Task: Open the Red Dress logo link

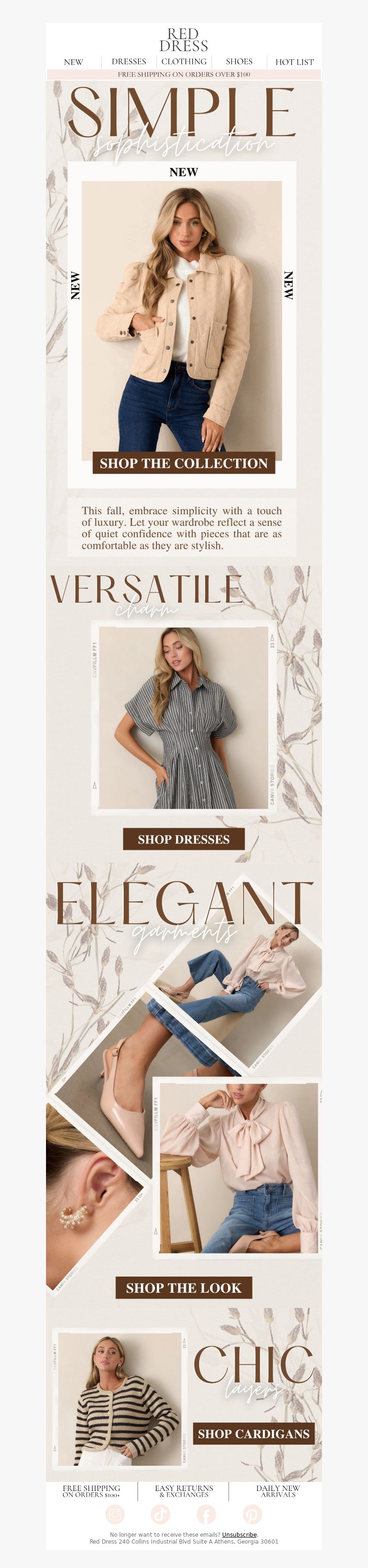Action: (x=184, y=40)
